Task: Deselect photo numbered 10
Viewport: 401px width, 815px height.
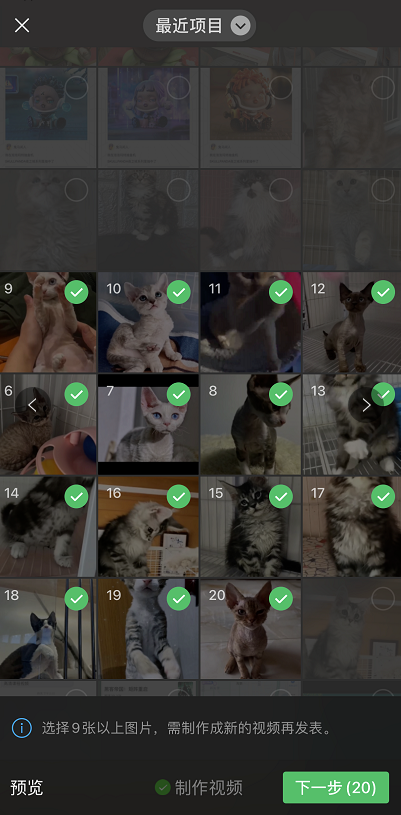Action: 178,293
